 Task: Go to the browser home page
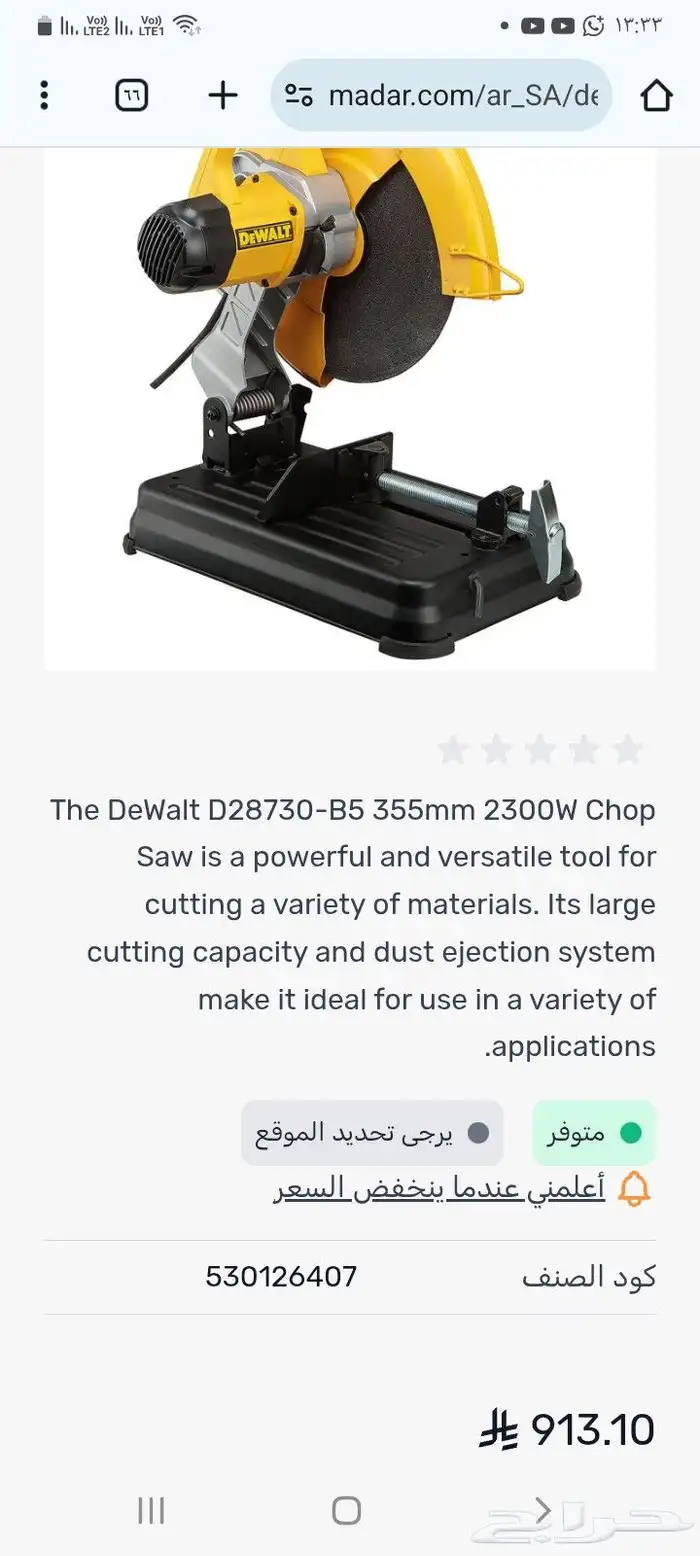point(656,96)
